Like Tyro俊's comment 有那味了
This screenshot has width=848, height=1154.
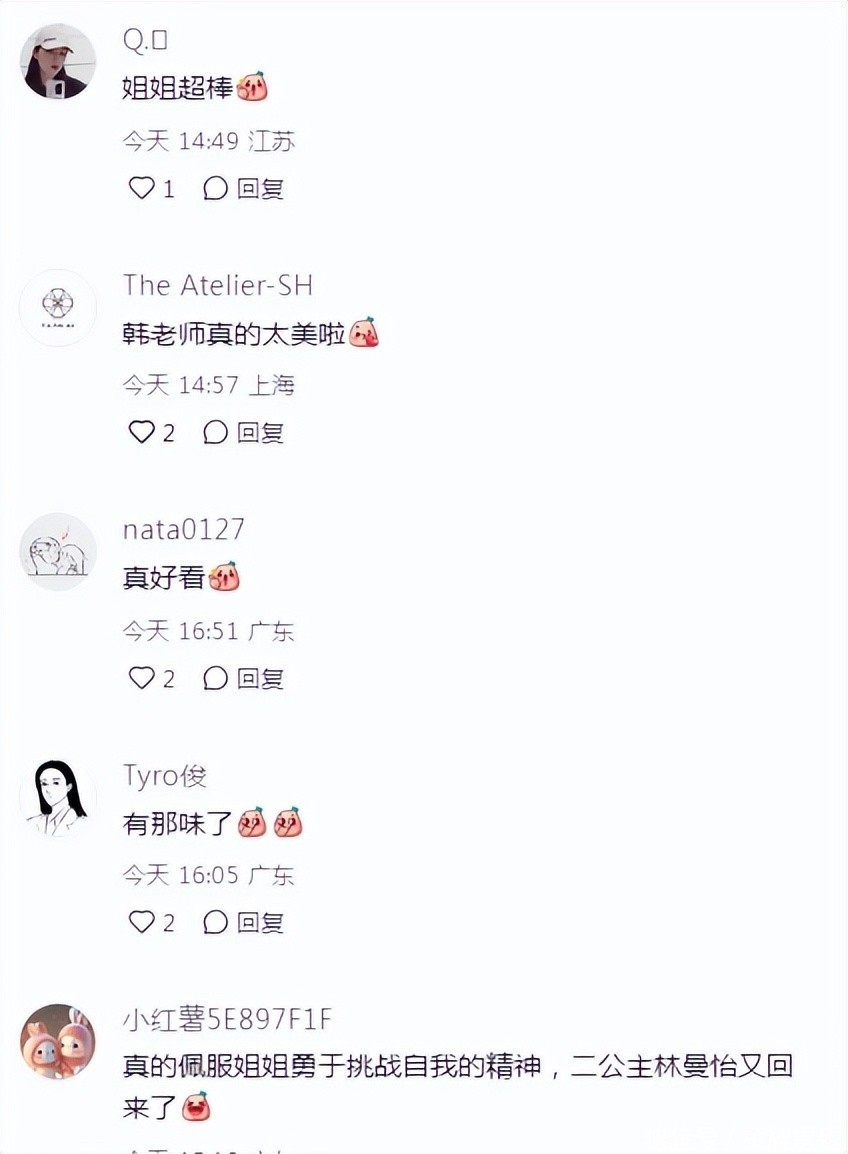(142, 922)
